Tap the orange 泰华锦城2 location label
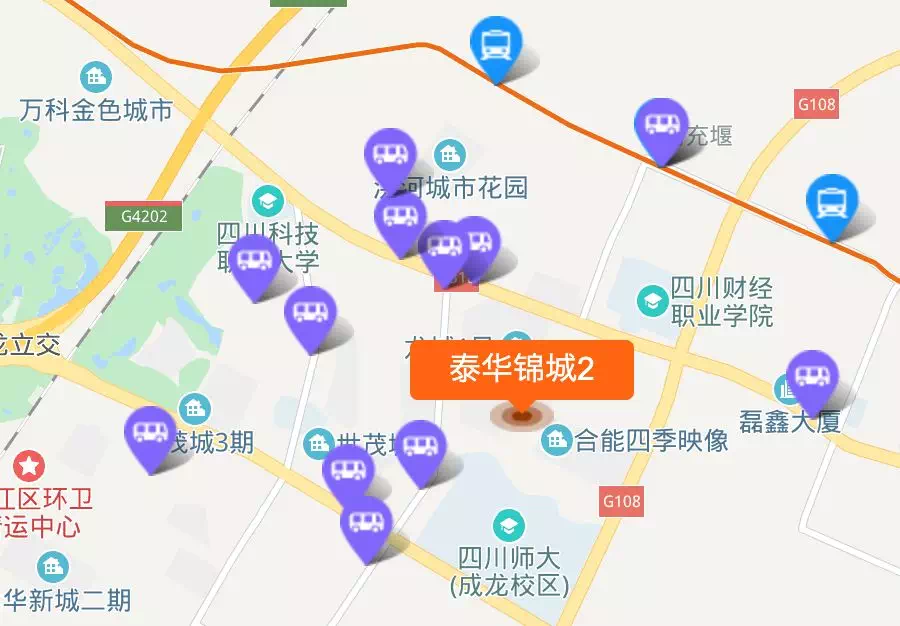This screenshot has width=900, height=626. [x=521, y=370]
